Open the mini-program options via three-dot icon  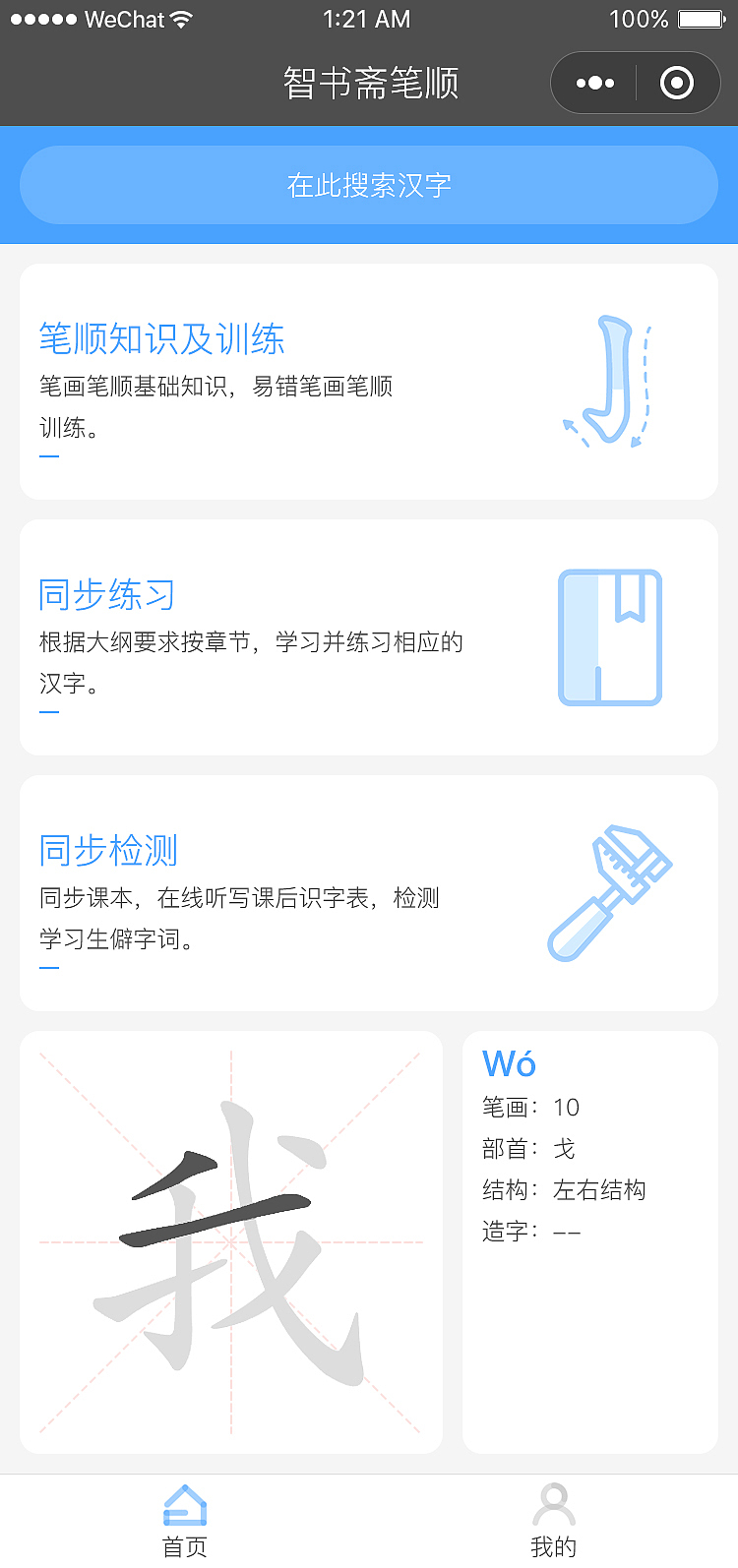pos(594,83)
